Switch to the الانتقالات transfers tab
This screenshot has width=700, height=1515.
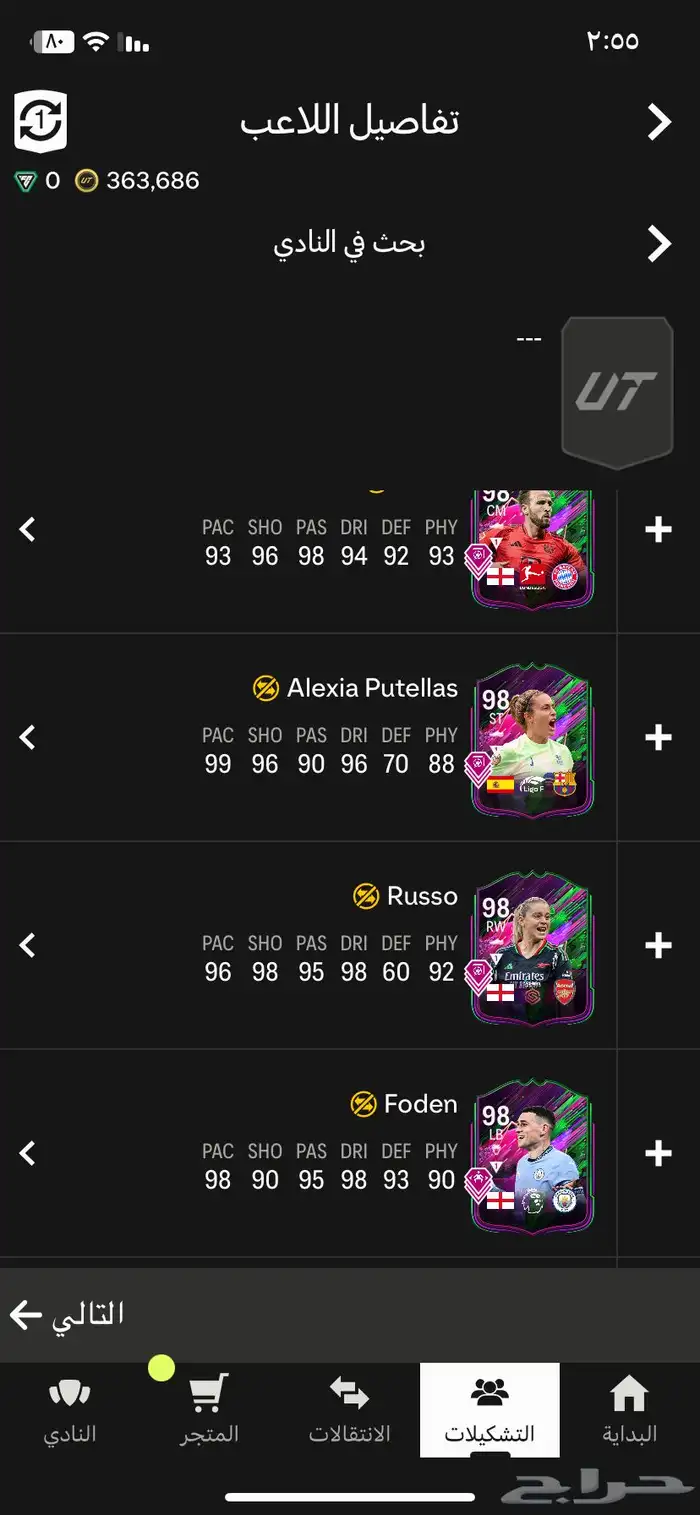pos(349,1410)
